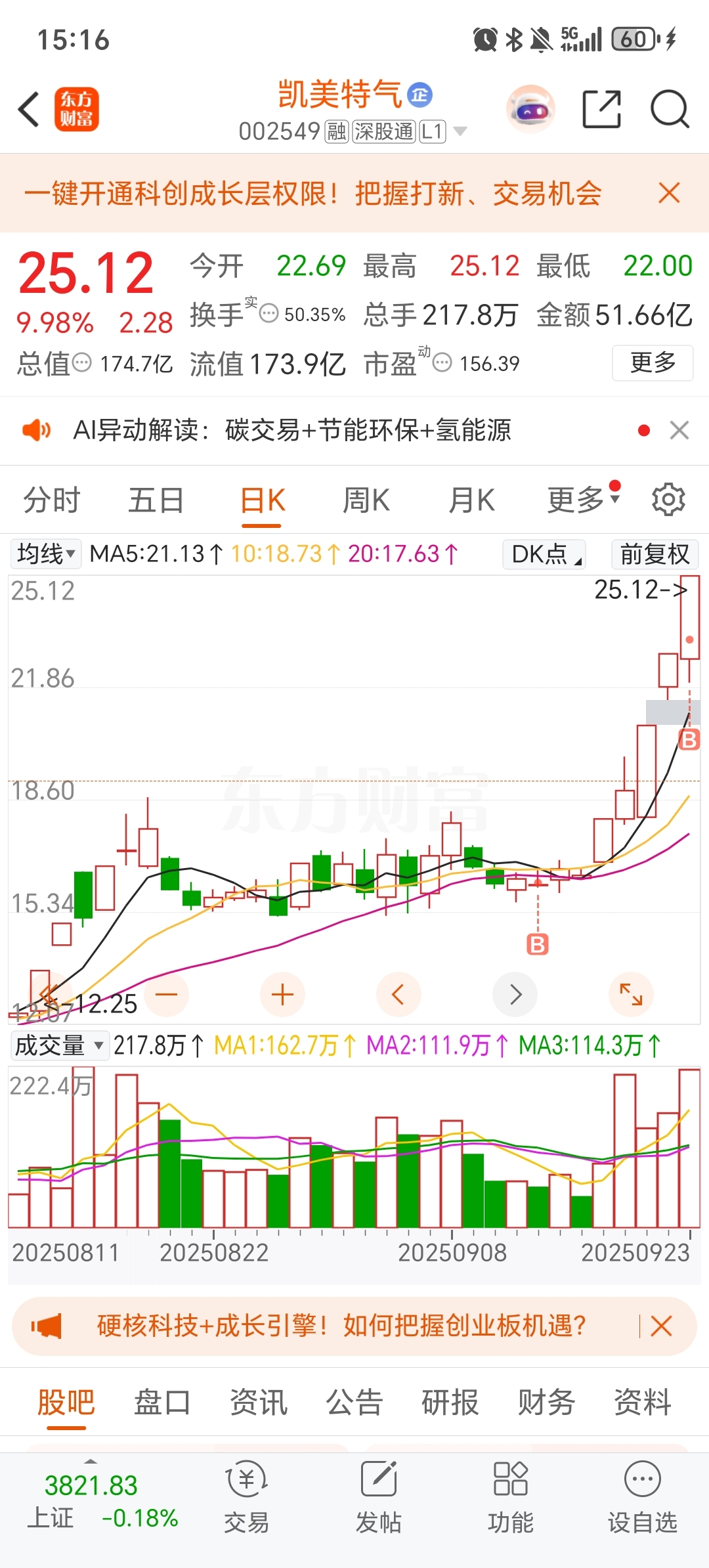Share this stock page

point(601,109)
